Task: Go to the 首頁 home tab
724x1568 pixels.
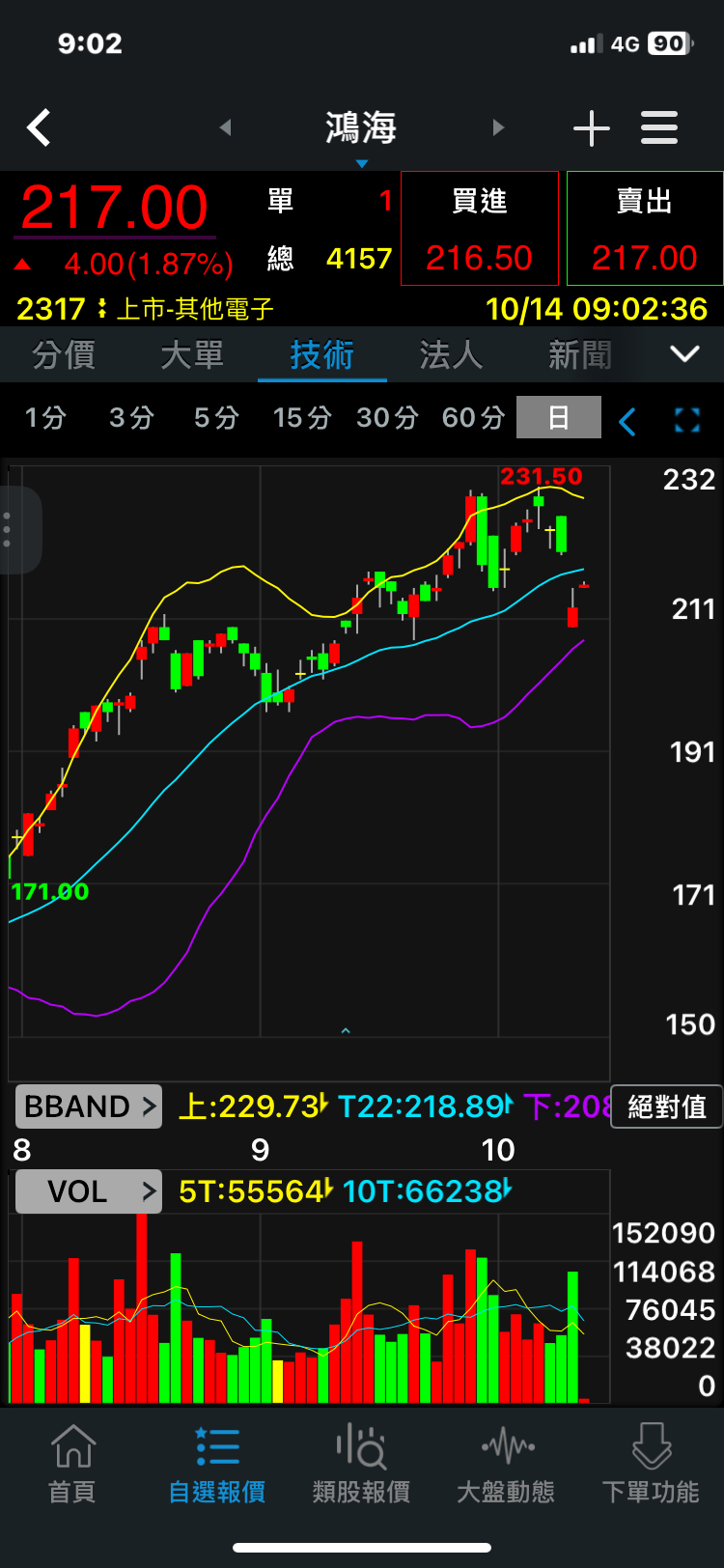Action: 72,1465
